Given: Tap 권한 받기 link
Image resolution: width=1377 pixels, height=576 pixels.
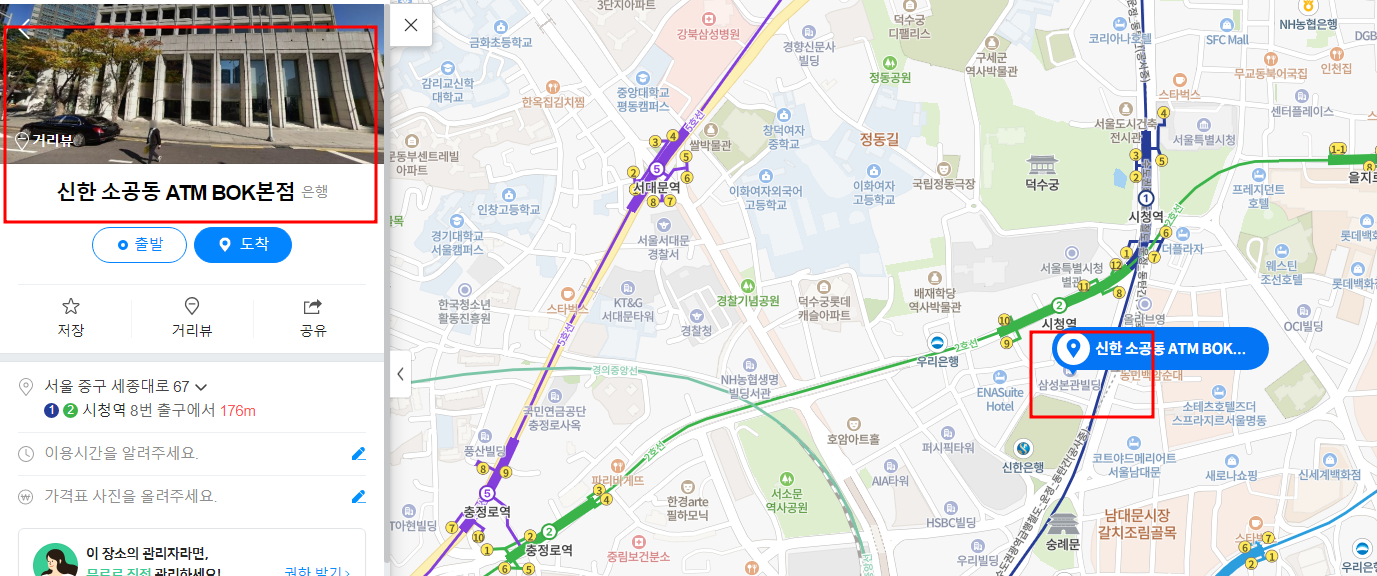Looking at the screenshot, I should [318, 572].
